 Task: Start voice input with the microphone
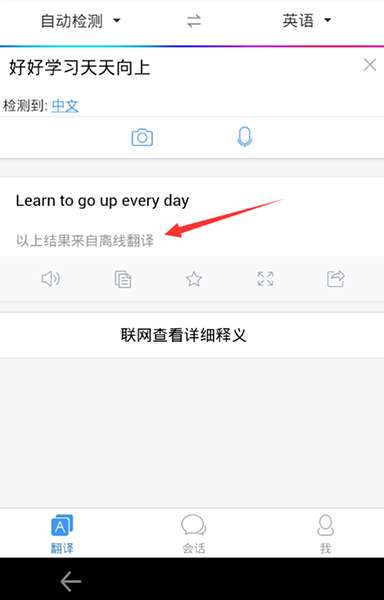pyautogui.click(x=245, y=137)
